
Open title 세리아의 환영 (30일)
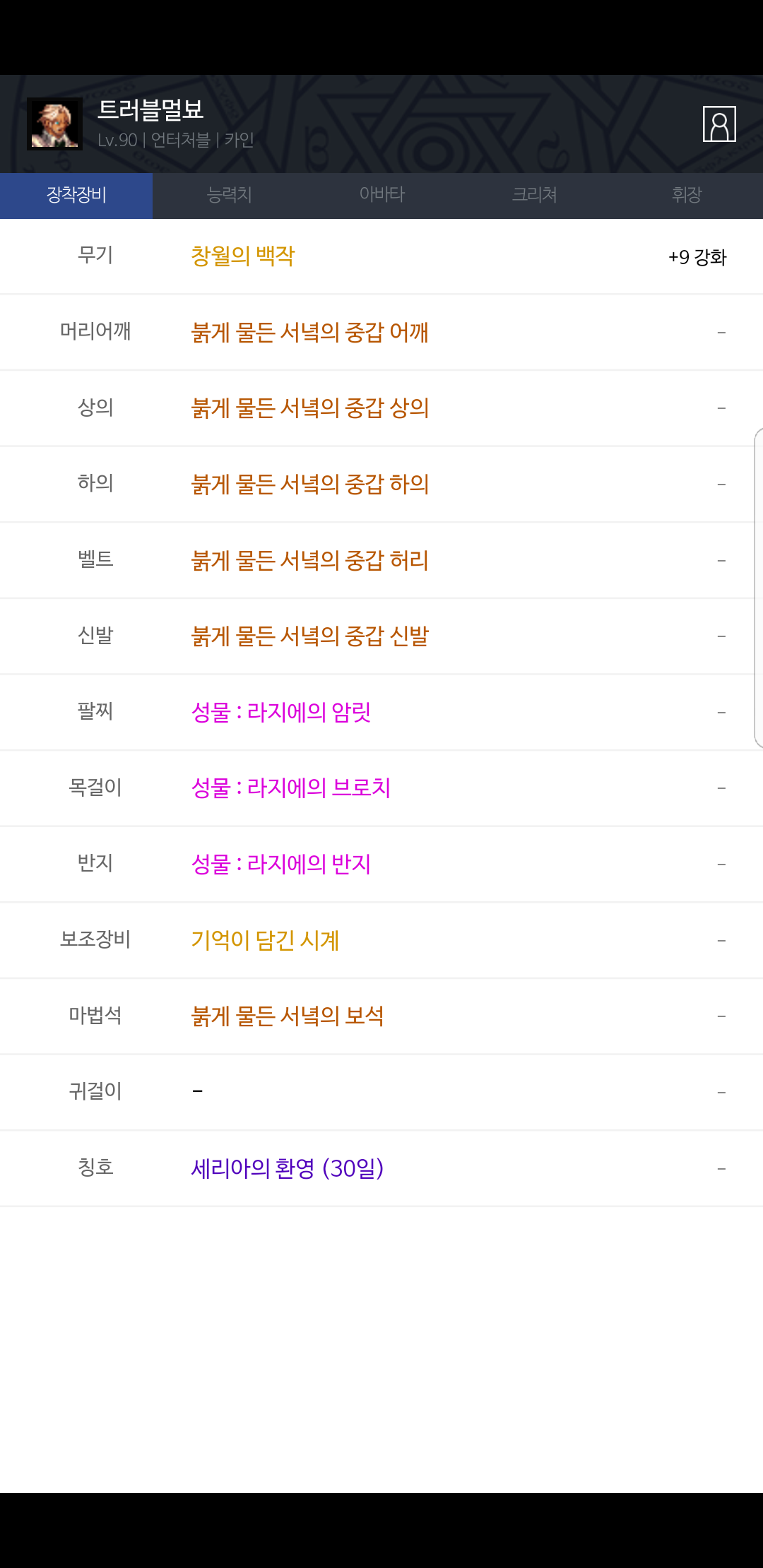[287, 1169]
